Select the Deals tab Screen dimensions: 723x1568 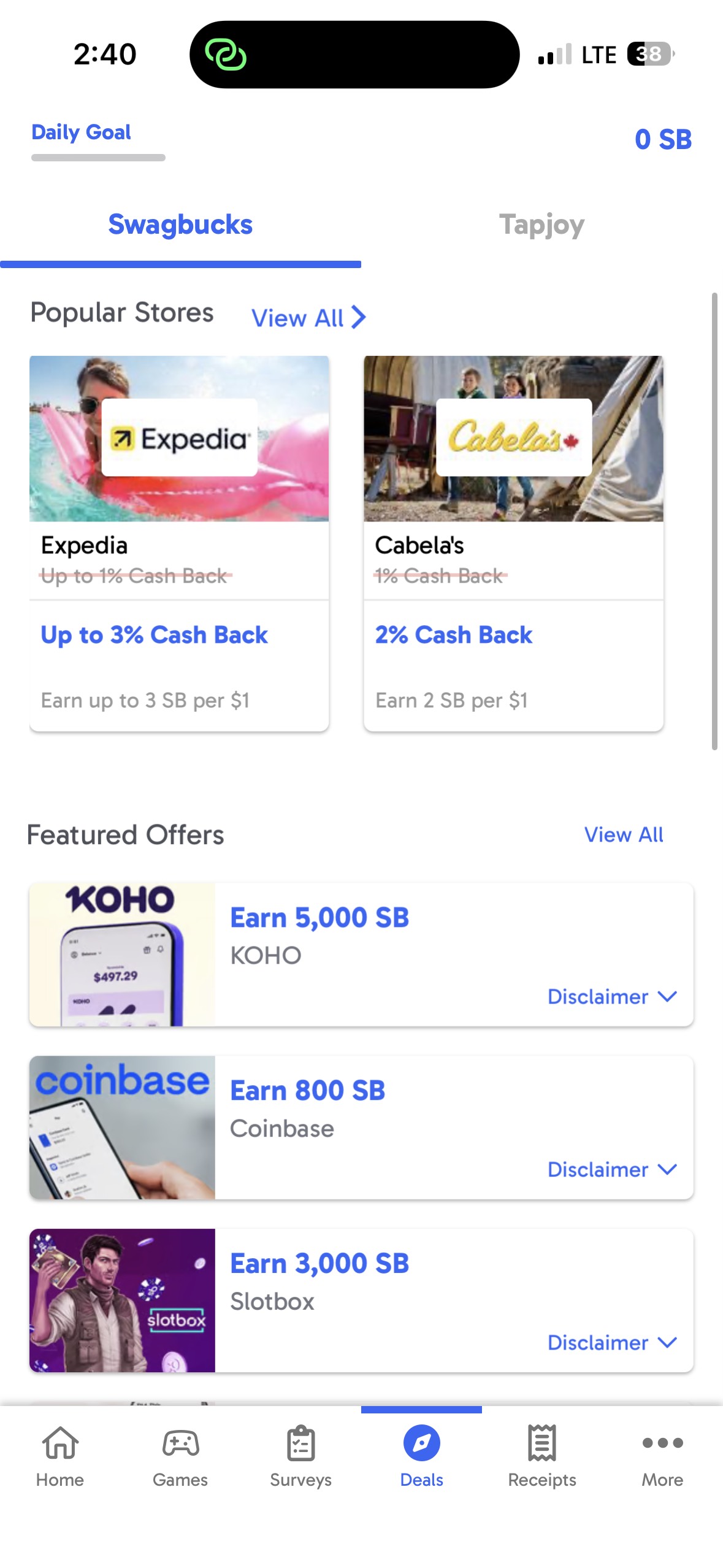(421, 1456)
